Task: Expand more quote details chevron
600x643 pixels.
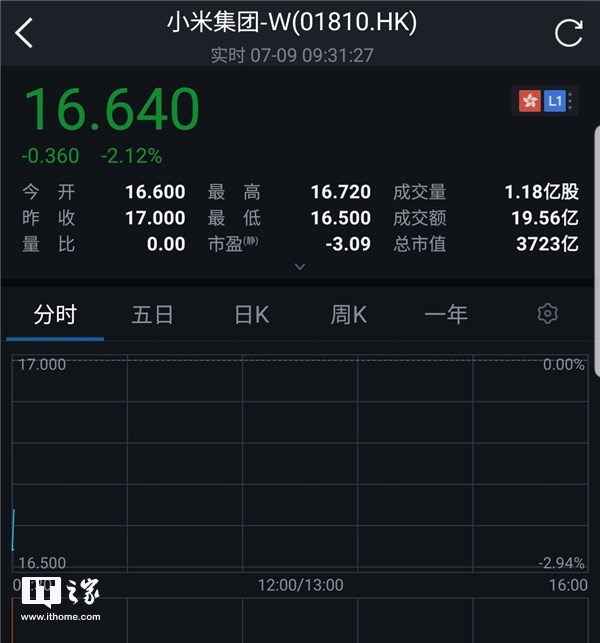Action: [300, 267]
